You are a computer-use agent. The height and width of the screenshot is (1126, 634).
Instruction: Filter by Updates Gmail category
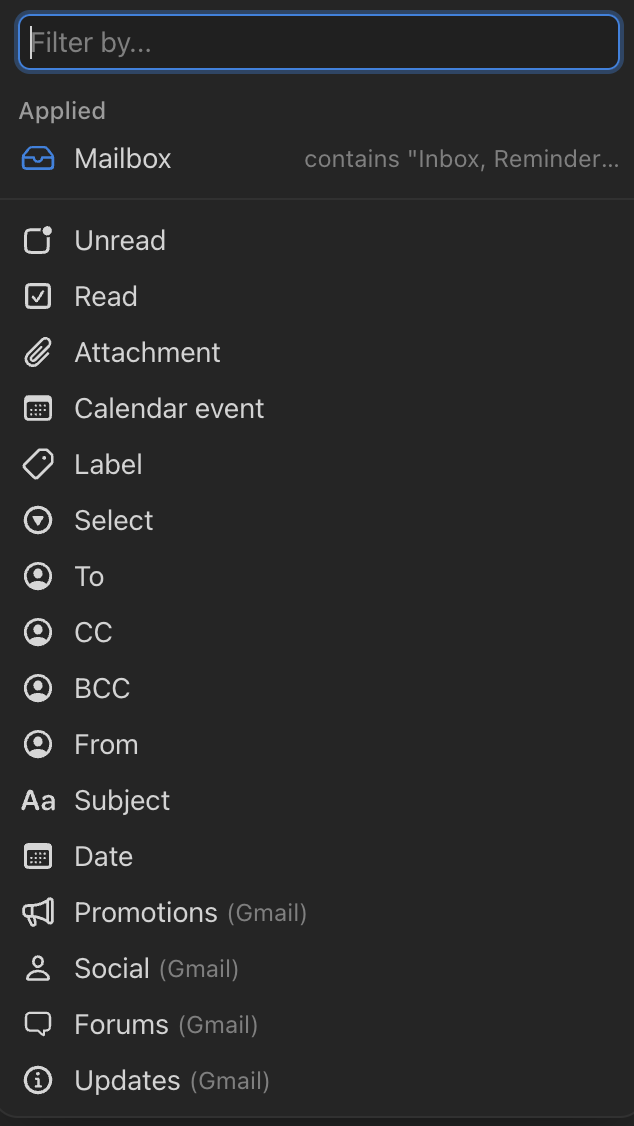point(318,1081)
